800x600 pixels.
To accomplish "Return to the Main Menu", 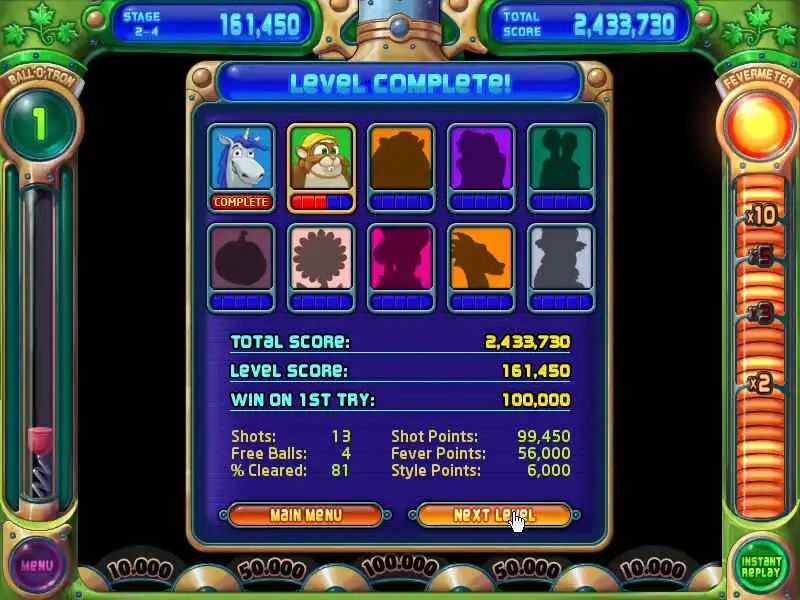I will (305, 515).
